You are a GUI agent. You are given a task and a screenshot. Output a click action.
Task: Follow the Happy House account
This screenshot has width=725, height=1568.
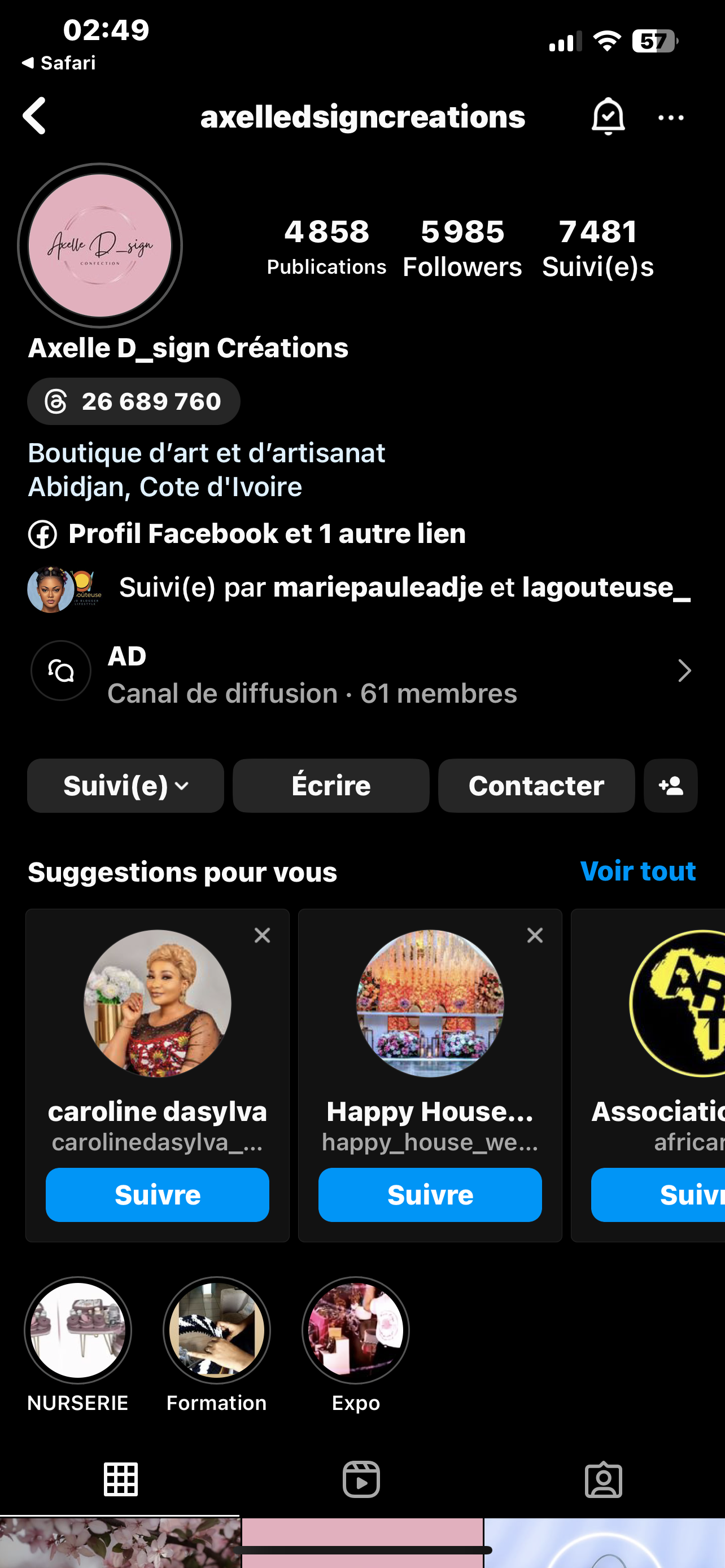430,1195
